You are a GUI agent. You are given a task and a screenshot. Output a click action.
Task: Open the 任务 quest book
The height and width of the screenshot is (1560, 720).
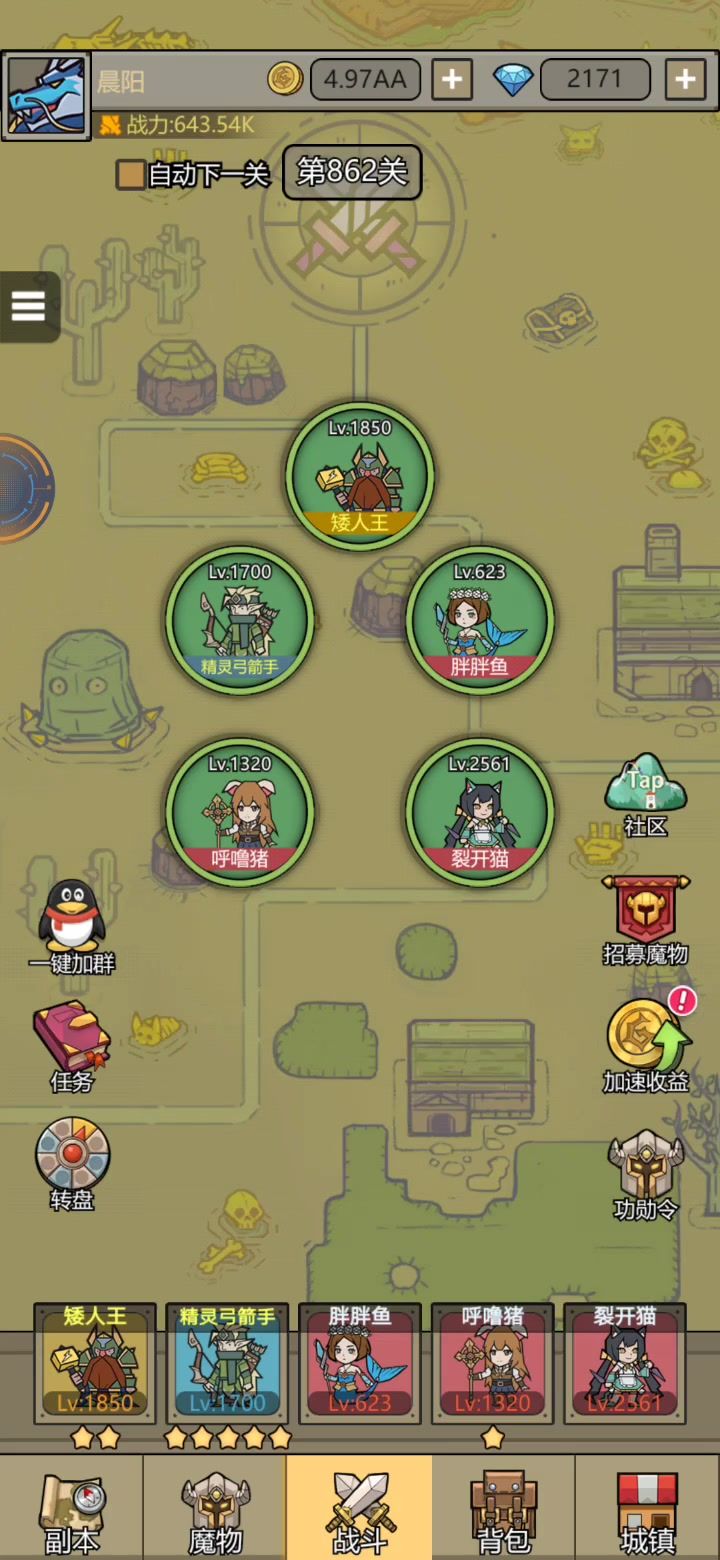click(71, 1045)
